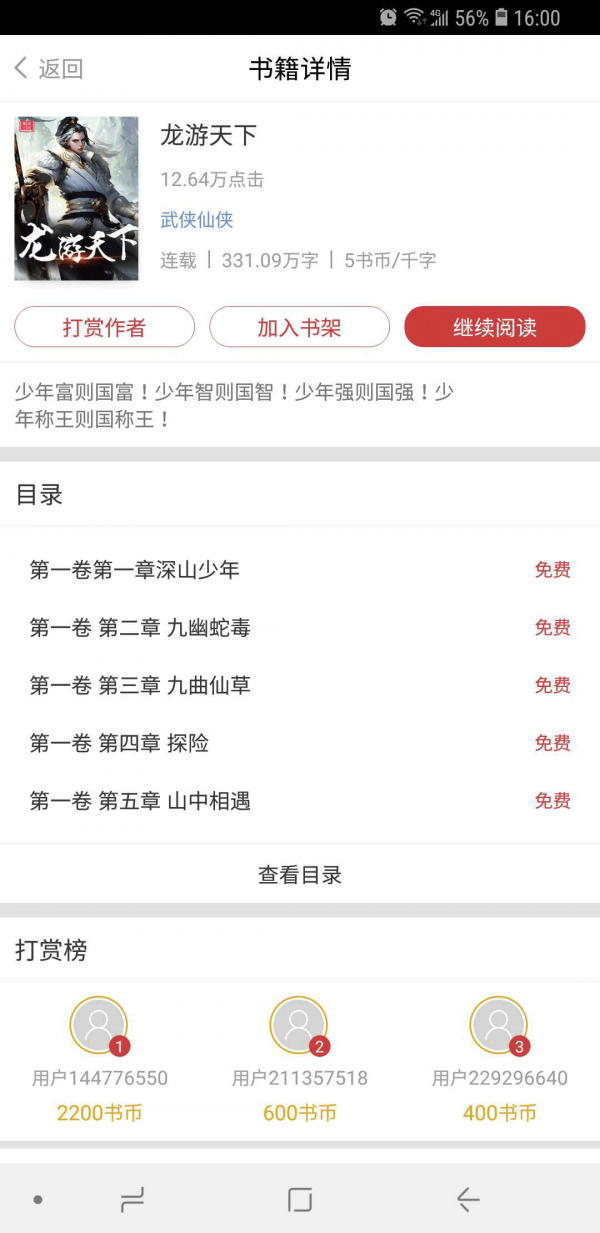
Task: Open top tipper 用户144776550's profile
Action: pyautogui.click(x=99, y=1026)
